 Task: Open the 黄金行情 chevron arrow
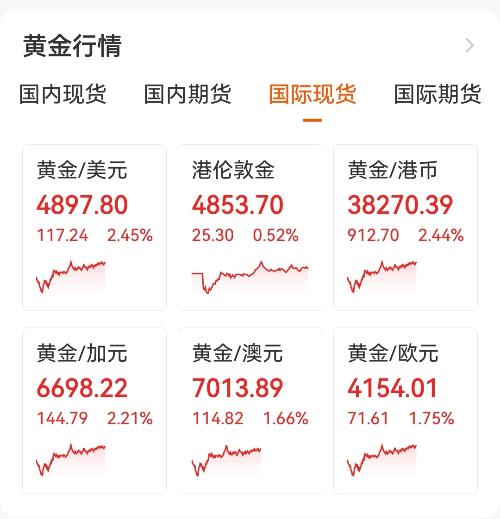pyautogui.click(x=469, y=46)
